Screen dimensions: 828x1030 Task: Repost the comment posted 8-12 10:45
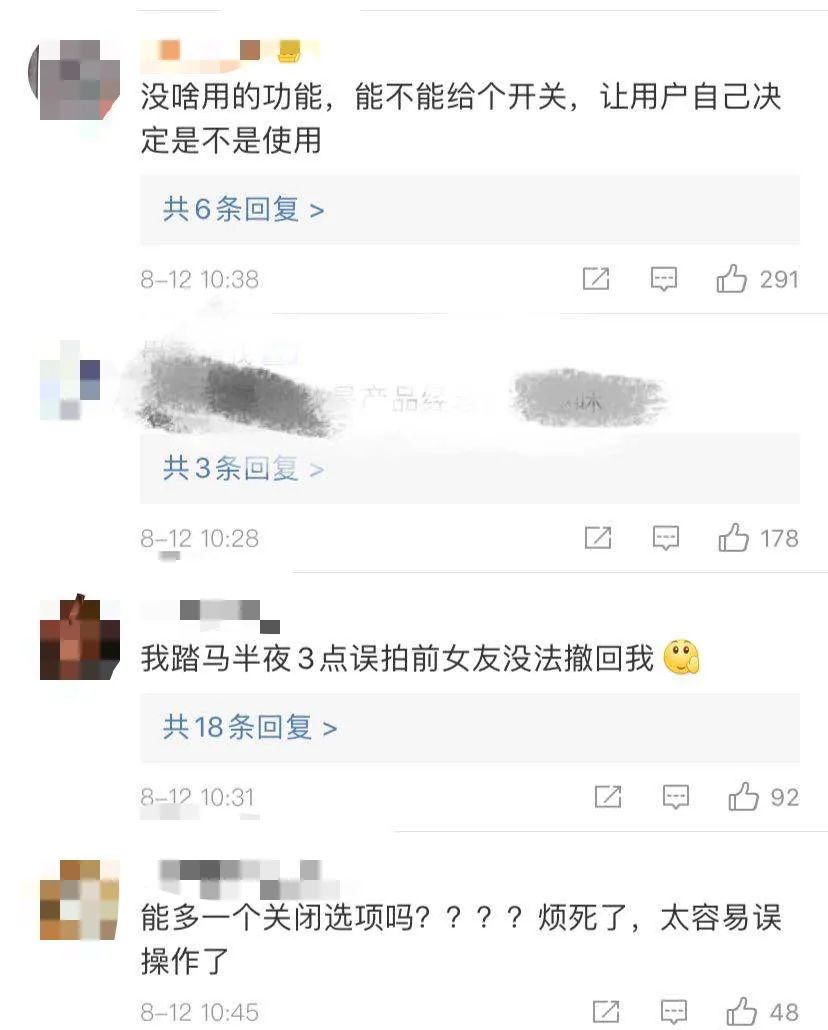click(x=607, y=1011)
